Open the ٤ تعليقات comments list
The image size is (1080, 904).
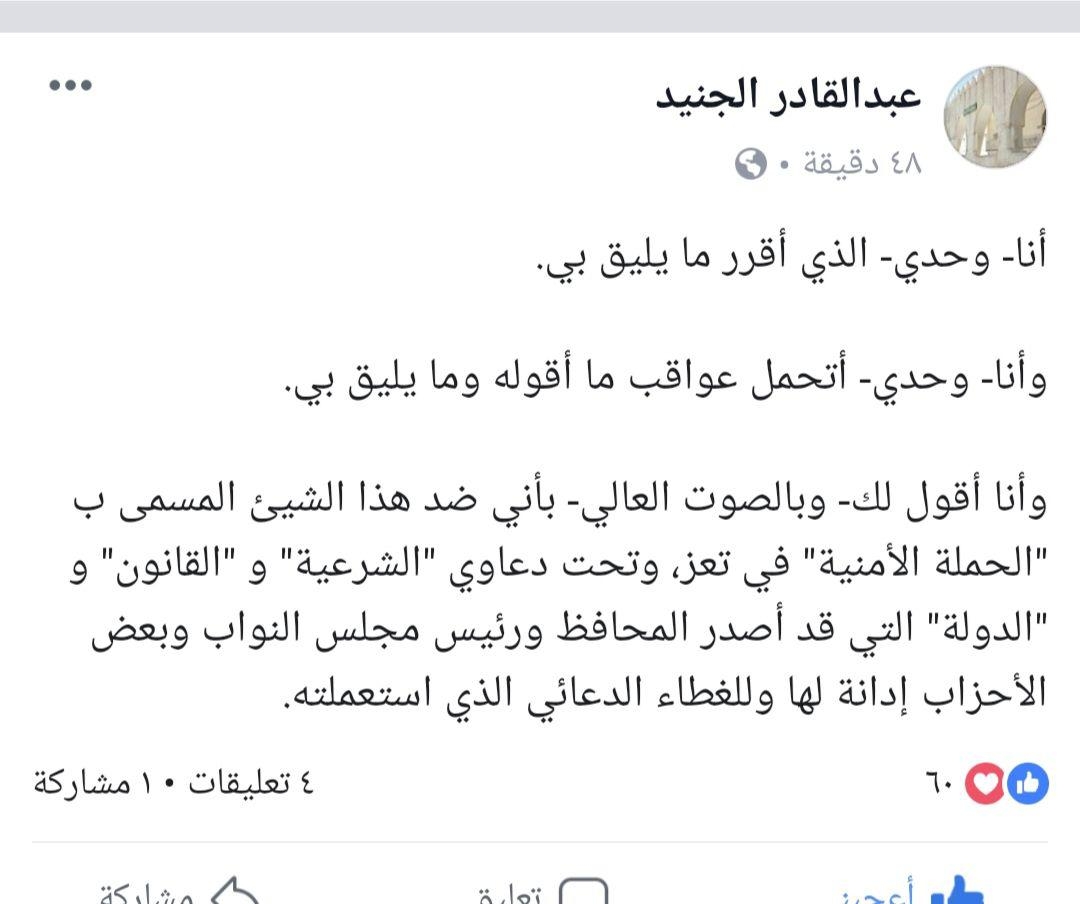point(253,783)
